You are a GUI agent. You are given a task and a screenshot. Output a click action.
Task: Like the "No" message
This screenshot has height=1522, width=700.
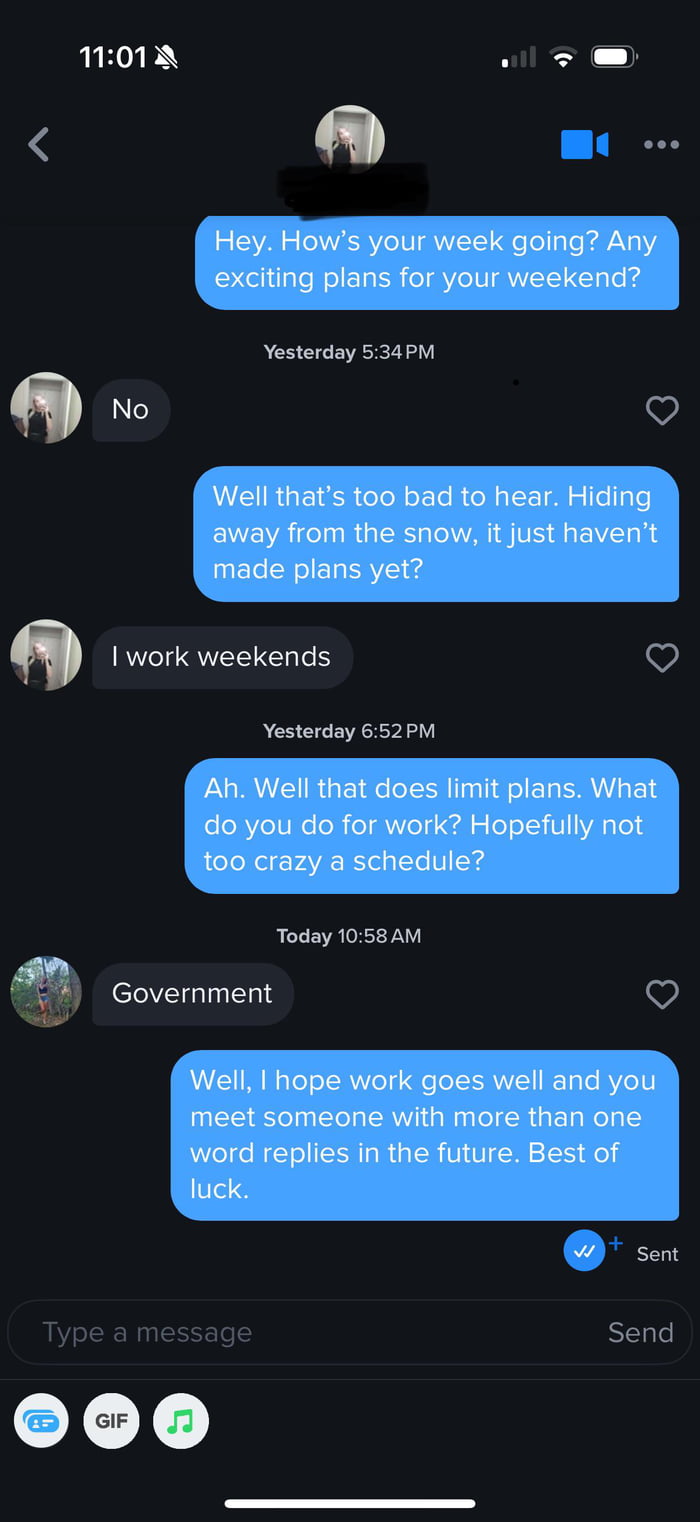click(x=662, y=410)
